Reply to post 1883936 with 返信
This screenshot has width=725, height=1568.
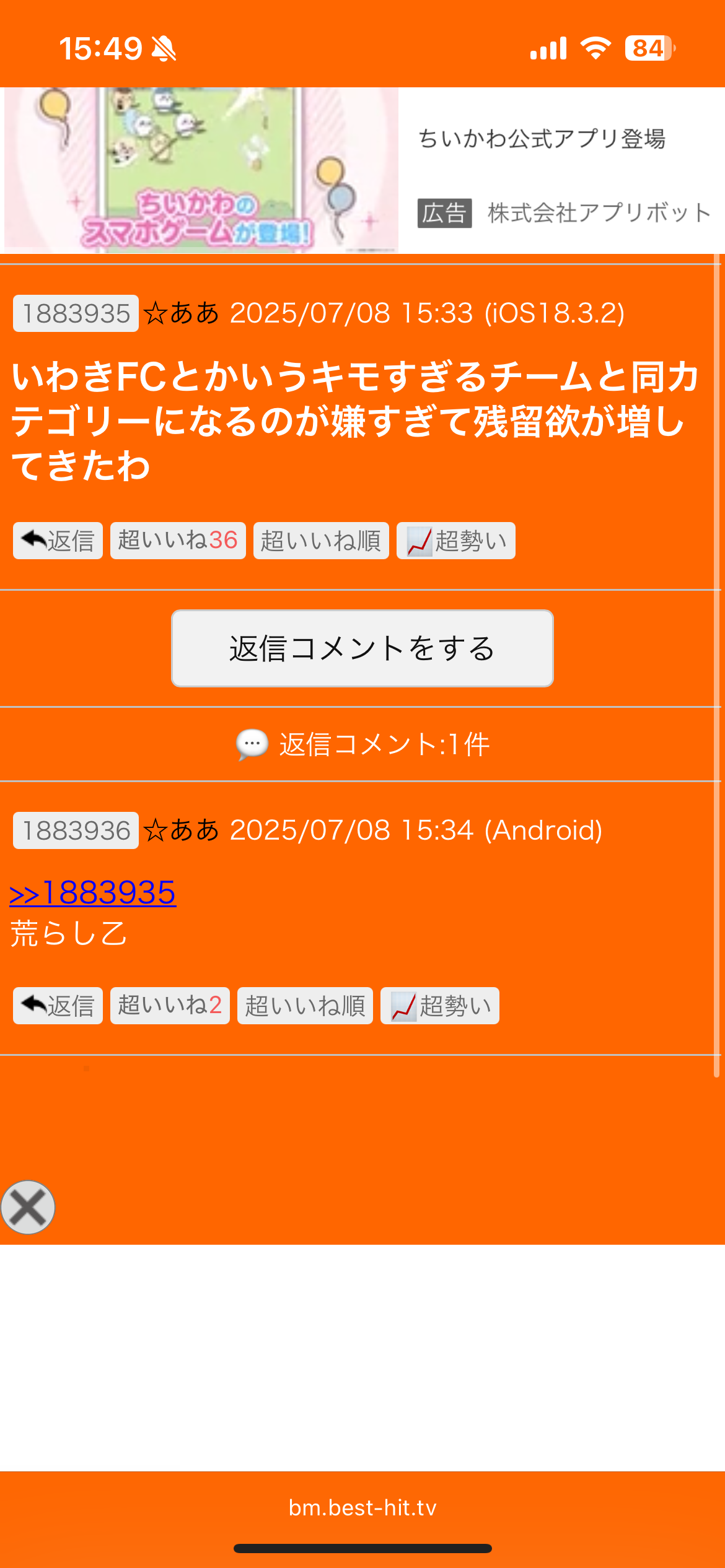coord(58,1006)
